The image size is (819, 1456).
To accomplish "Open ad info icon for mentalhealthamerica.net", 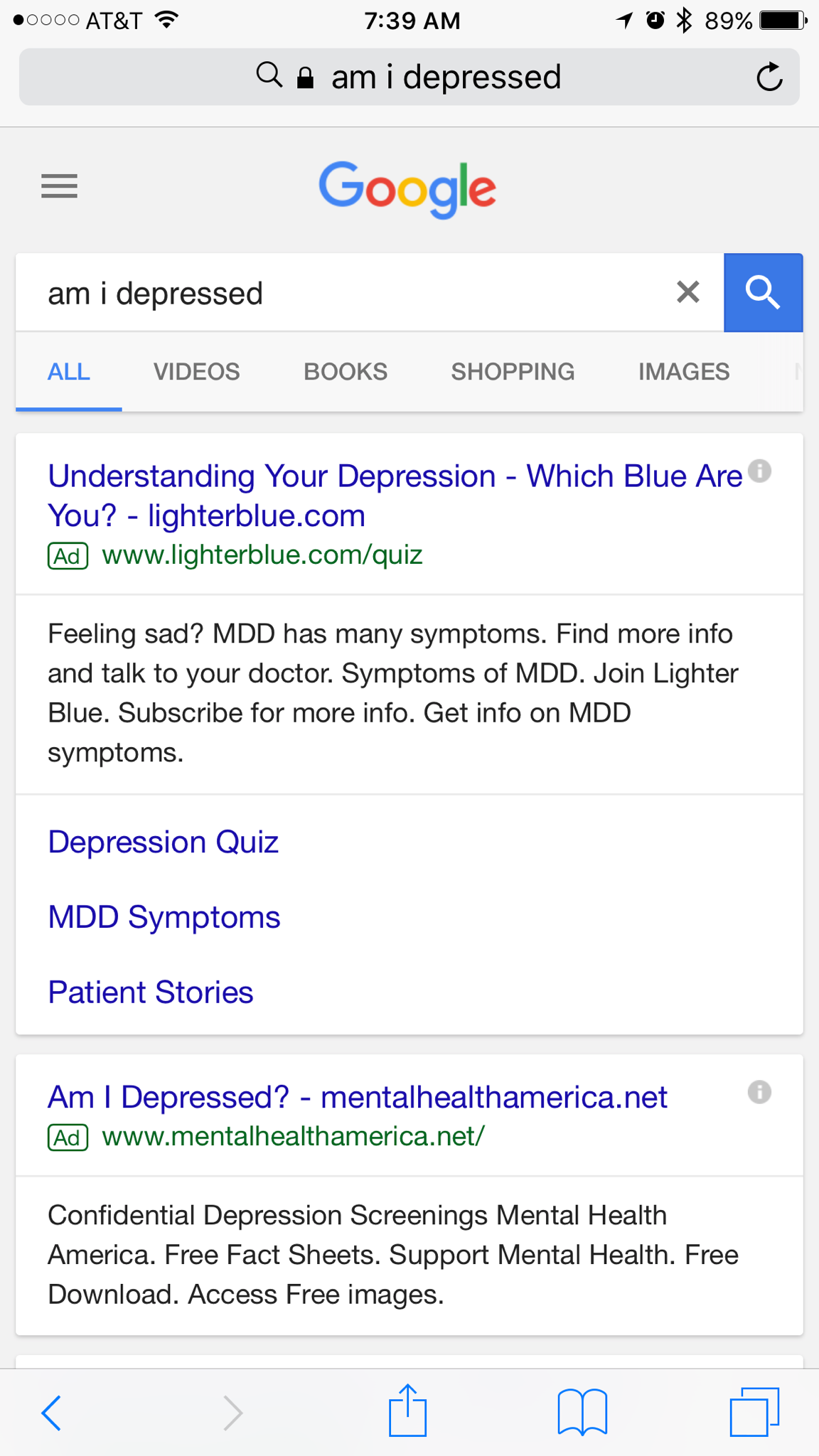I will tap(760, 1092).
